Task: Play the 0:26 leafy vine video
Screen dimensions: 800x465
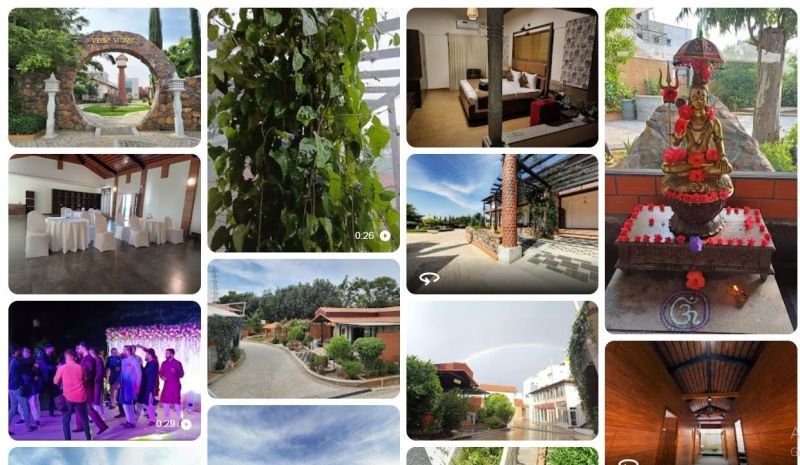Action: [x=303, y=130]
